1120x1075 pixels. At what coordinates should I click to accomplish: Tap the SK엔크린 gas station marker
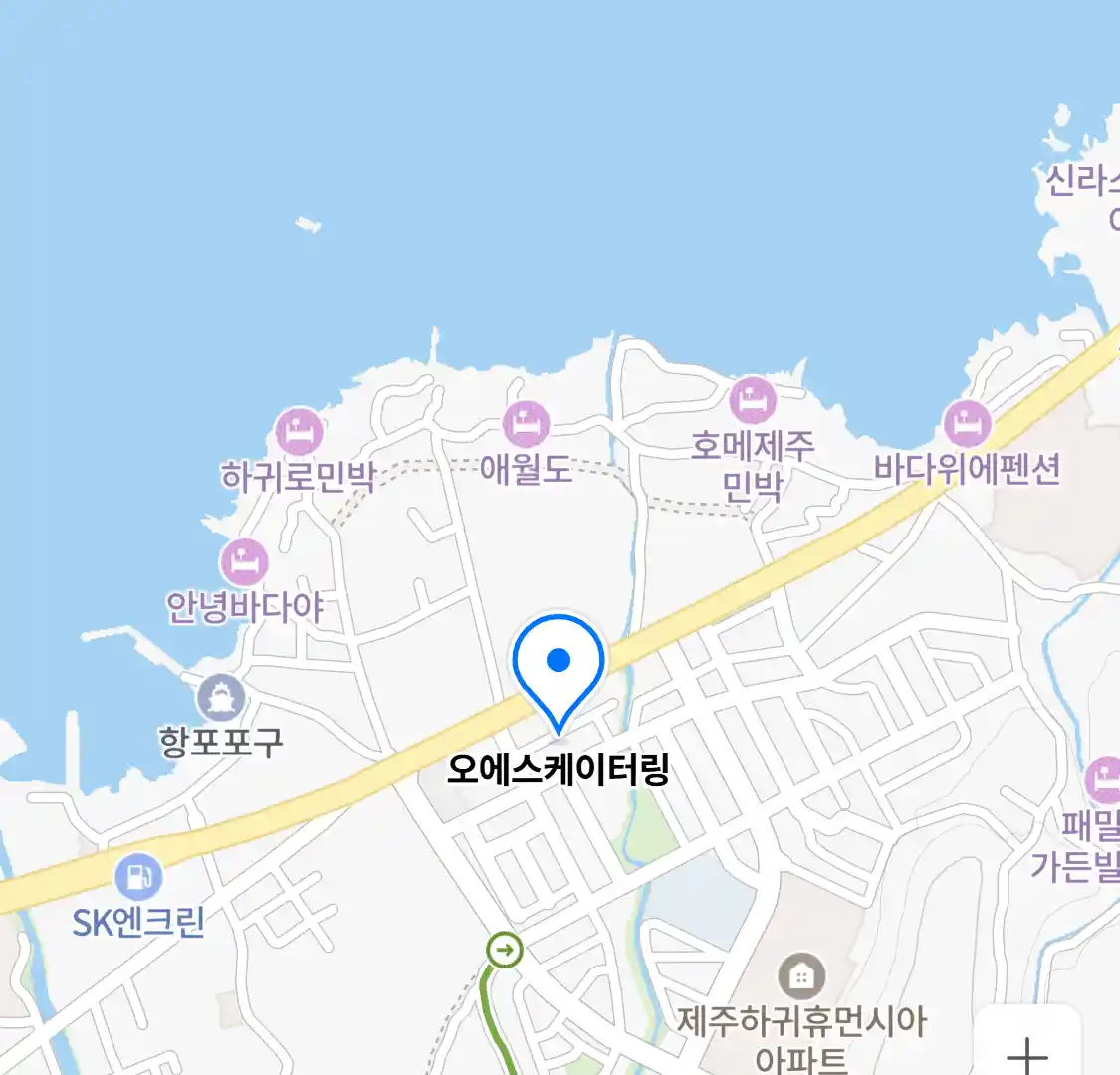(x=138, y=878)
